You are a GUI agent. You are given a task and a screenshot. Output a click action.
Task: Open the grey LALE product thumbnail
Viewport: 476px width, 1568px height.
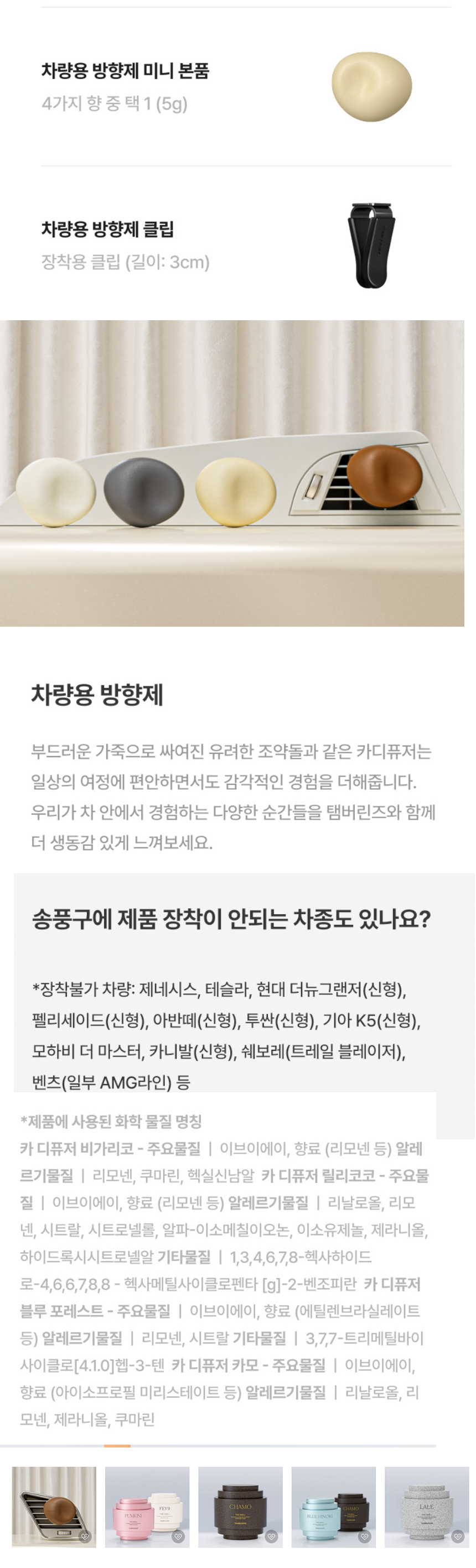tap(426, 1503)
